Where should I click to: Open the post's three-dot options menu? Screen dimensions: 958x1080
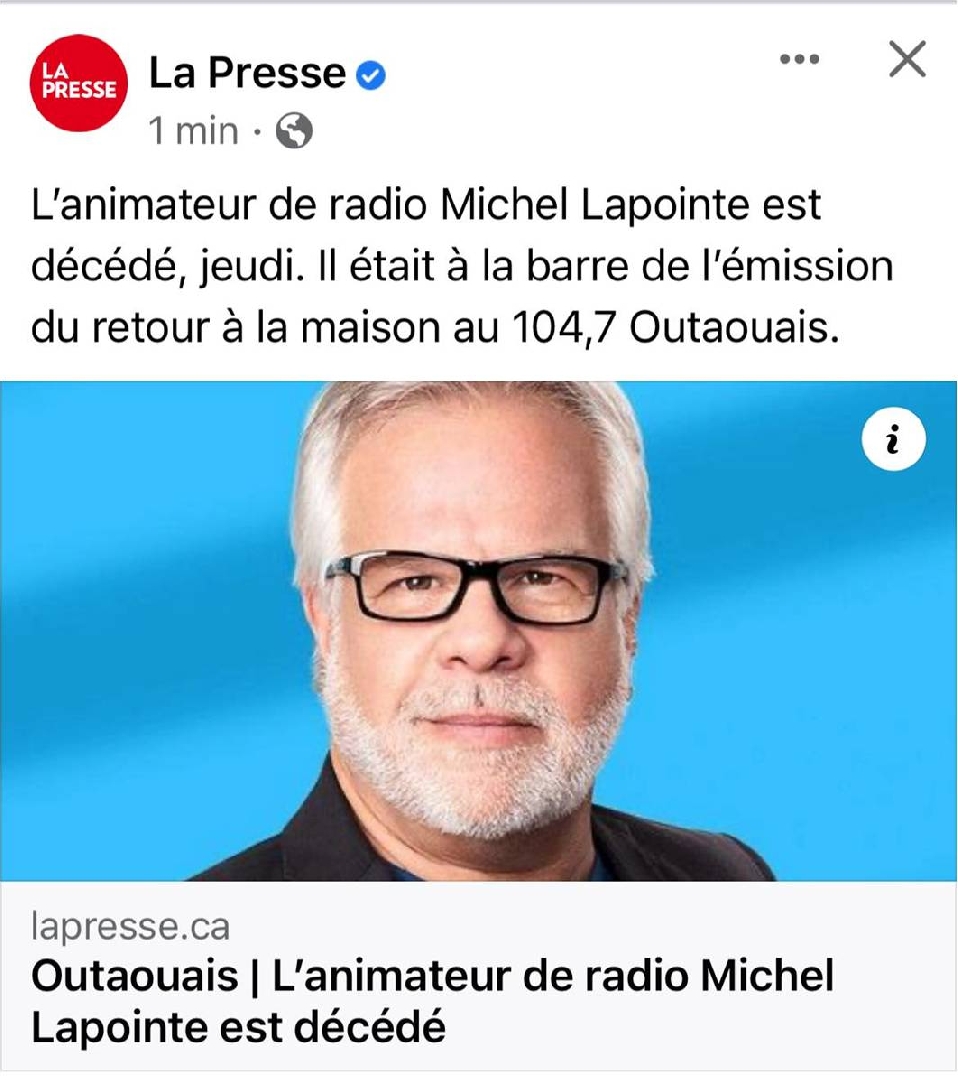pyautogui.click(x=799, y=60)
